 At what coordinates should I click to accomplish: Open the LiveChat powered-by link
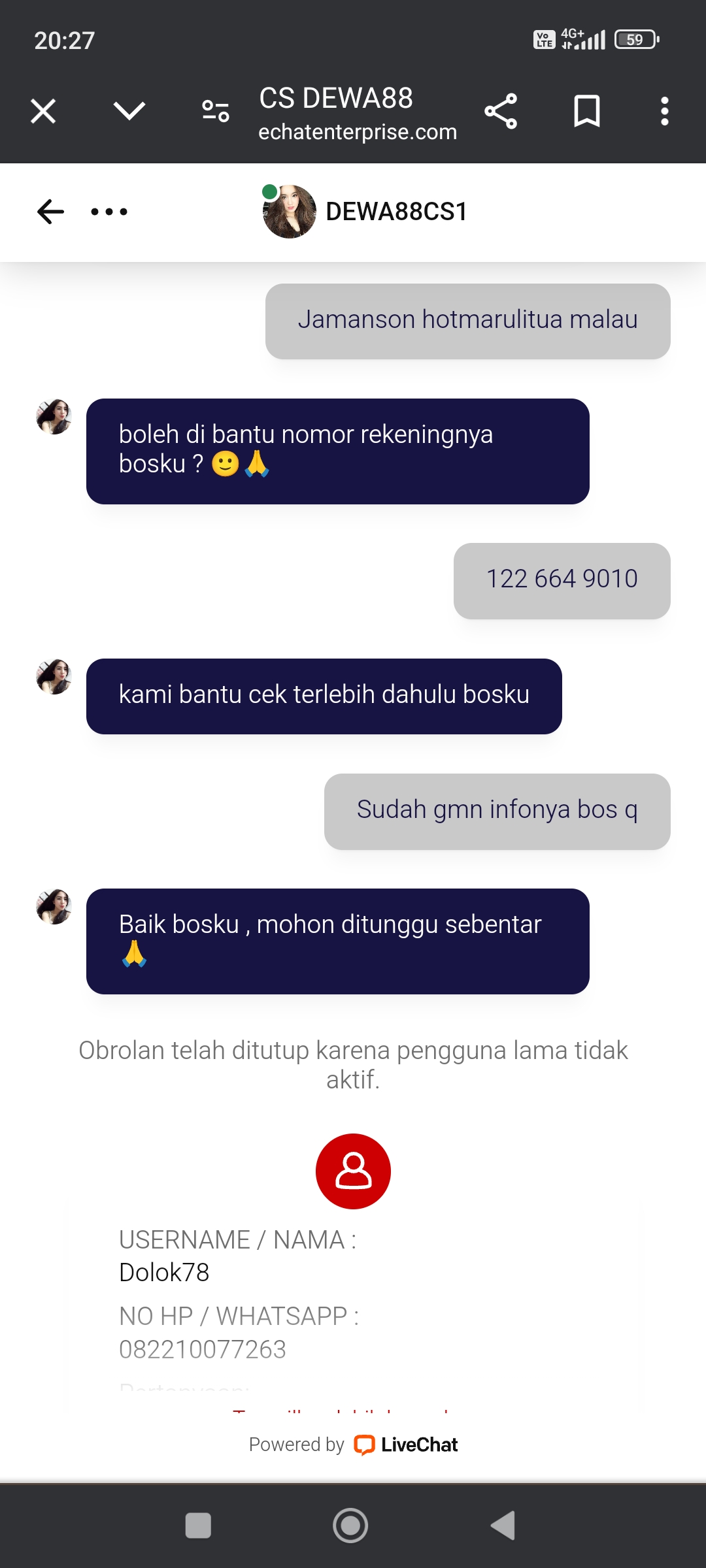tap(405, 1445)
